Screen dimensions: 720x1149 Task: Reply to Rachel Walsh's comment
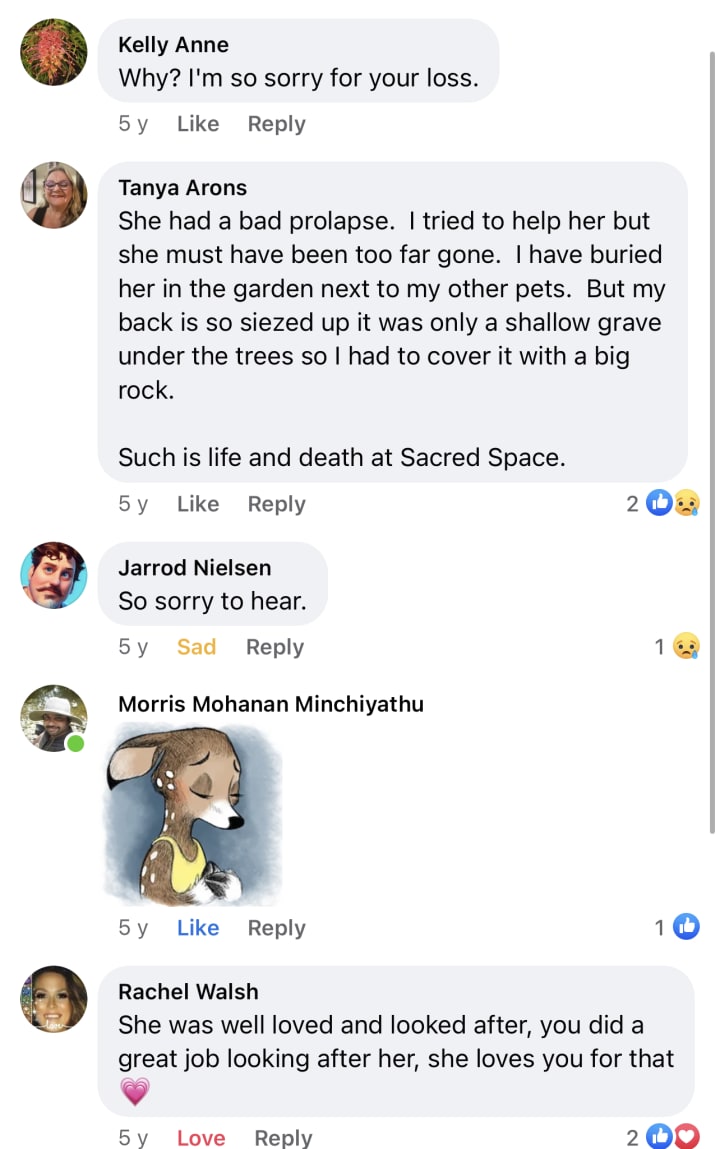pos(283,1137)
